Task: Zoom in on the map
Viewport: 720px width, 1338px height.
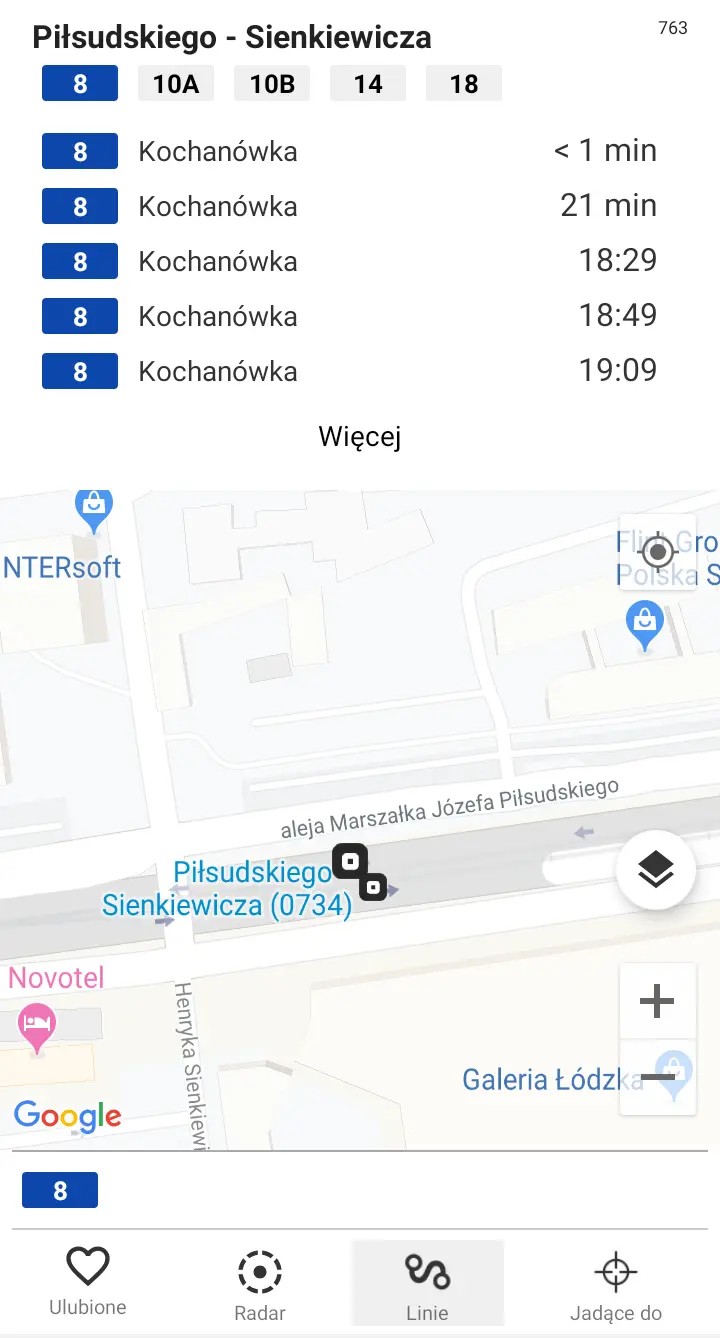Action: [x=657, y=1001]
